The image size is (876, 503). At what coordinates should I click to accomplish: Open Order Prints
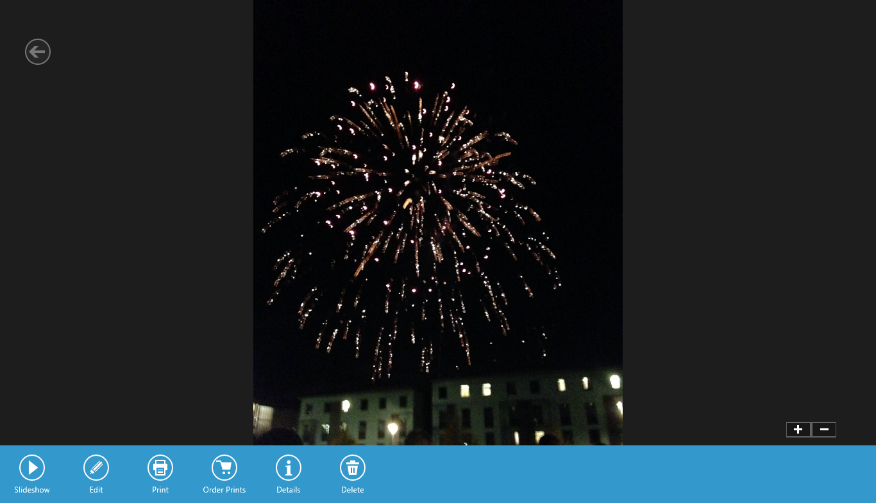pos(224,468)
